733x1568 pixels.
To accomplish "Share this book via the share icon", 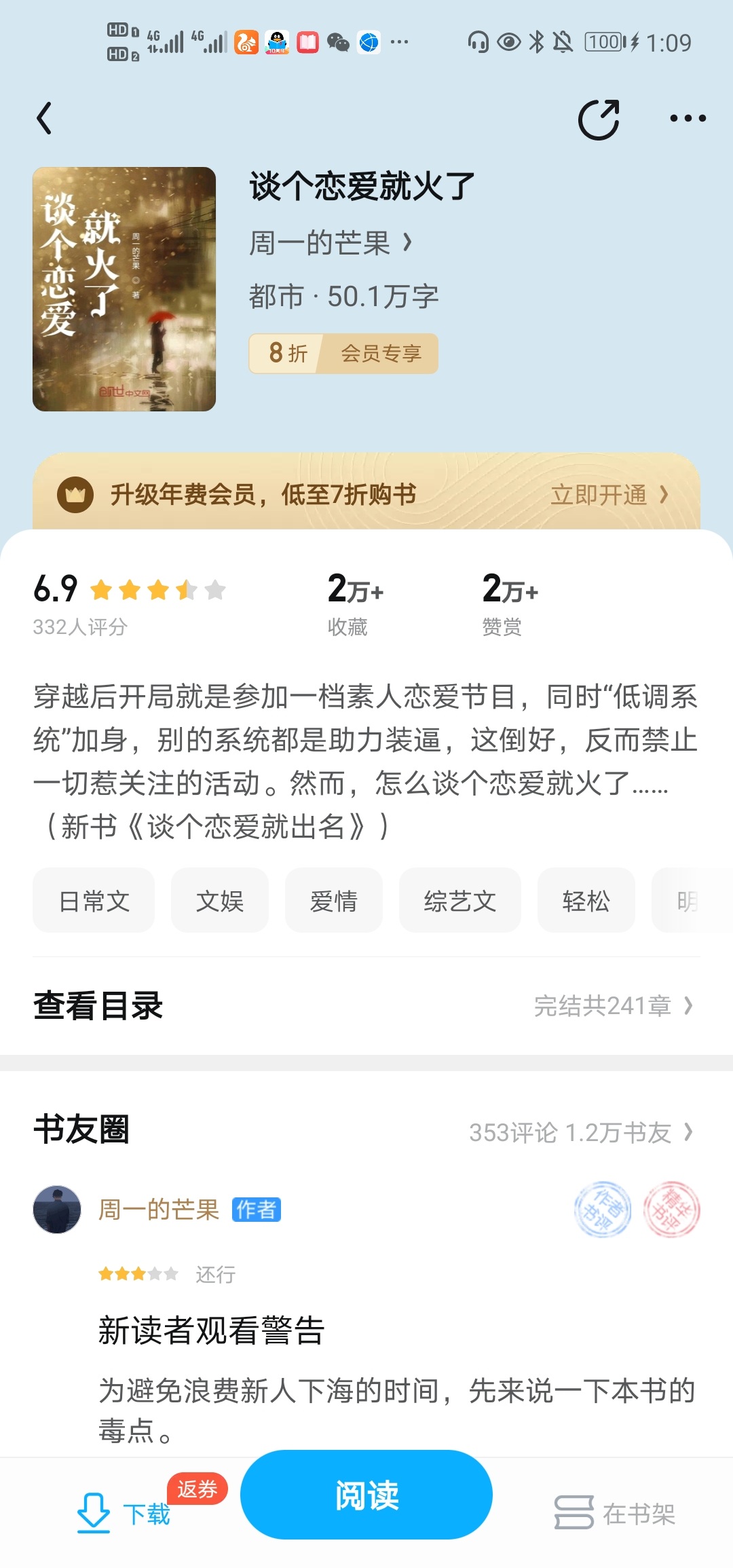I will pyautogui.click(x=599, y=119).
